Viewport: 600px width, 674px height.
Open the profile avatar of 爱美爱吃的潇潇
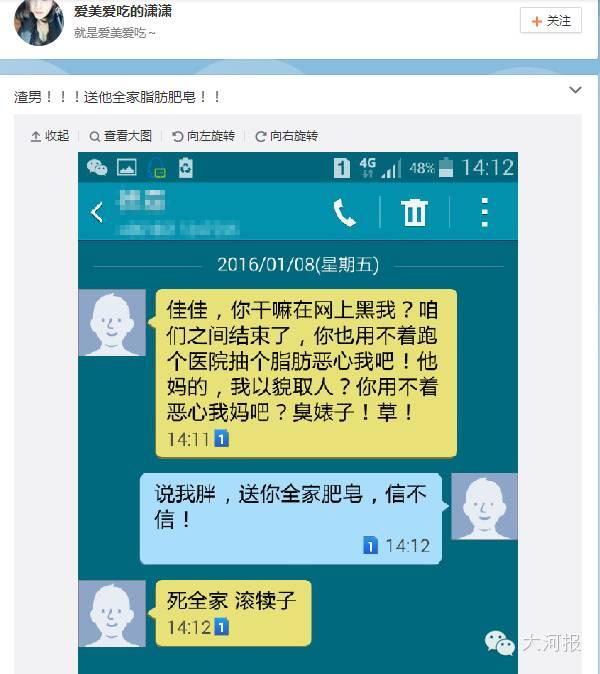pos(39,22)
